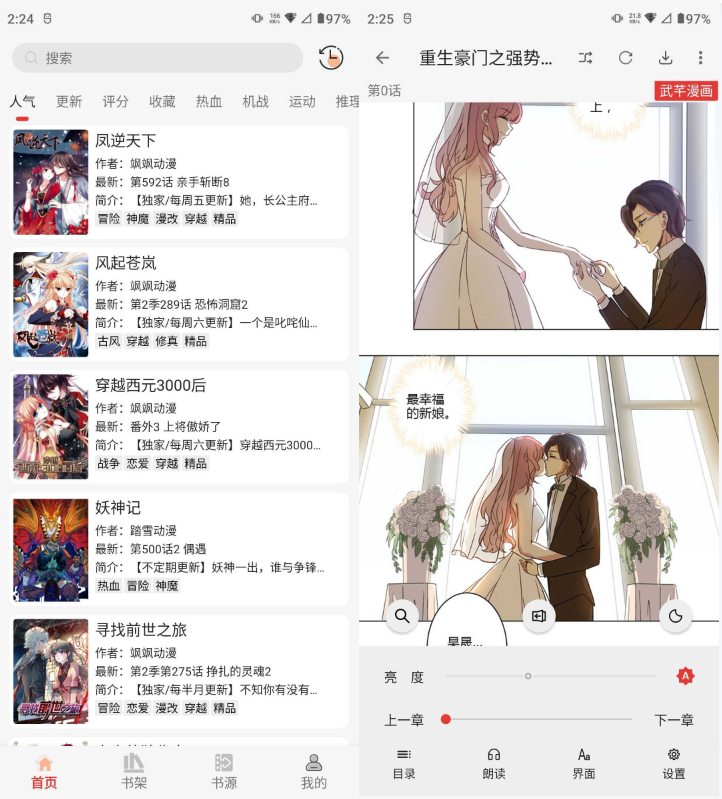This screenshot has height=799, width=722.
Task: Switch to the 我的 profile tab
Action: [313, 771]
